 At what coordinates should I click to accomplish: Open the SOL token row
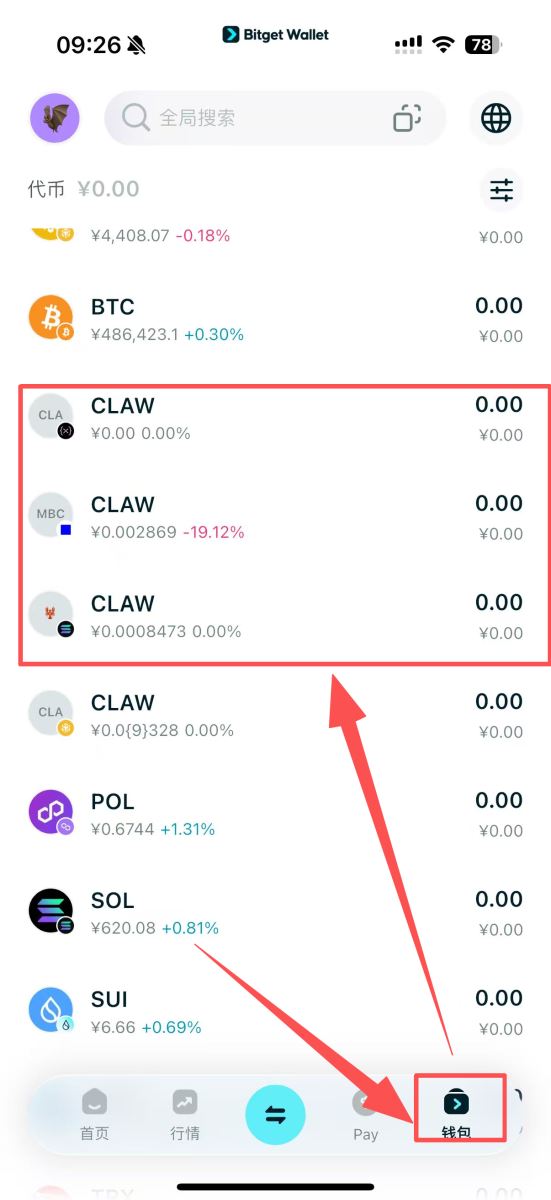coord(275,912)
